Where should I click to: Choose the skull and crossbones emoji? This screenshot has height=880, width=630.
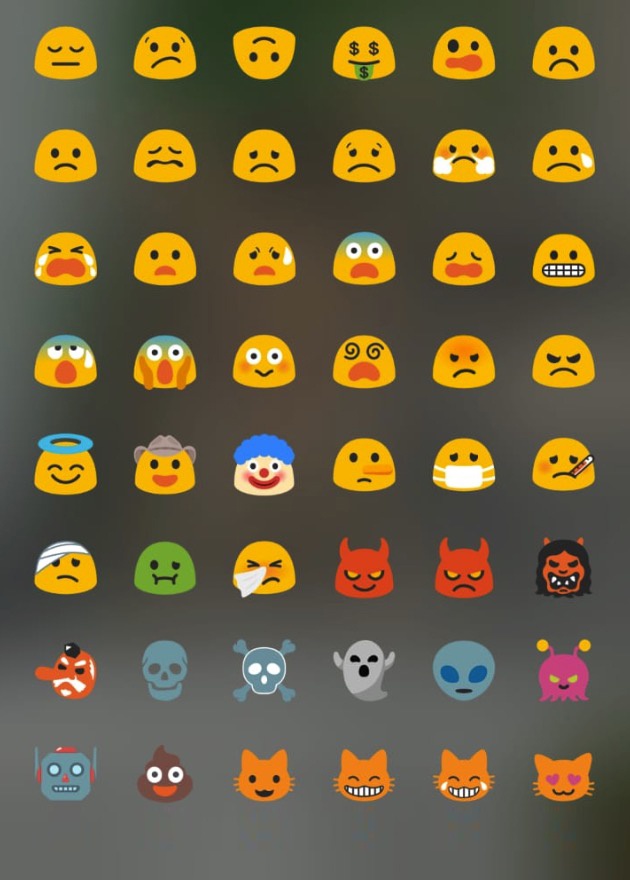pos(264,670)
